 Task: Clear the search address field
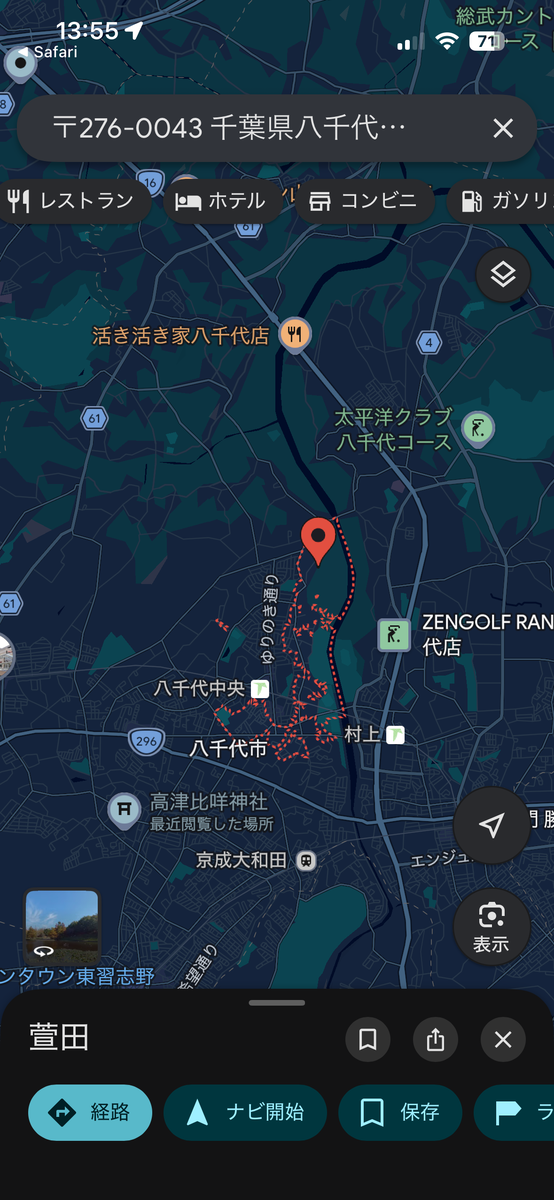tap(503, 128)
